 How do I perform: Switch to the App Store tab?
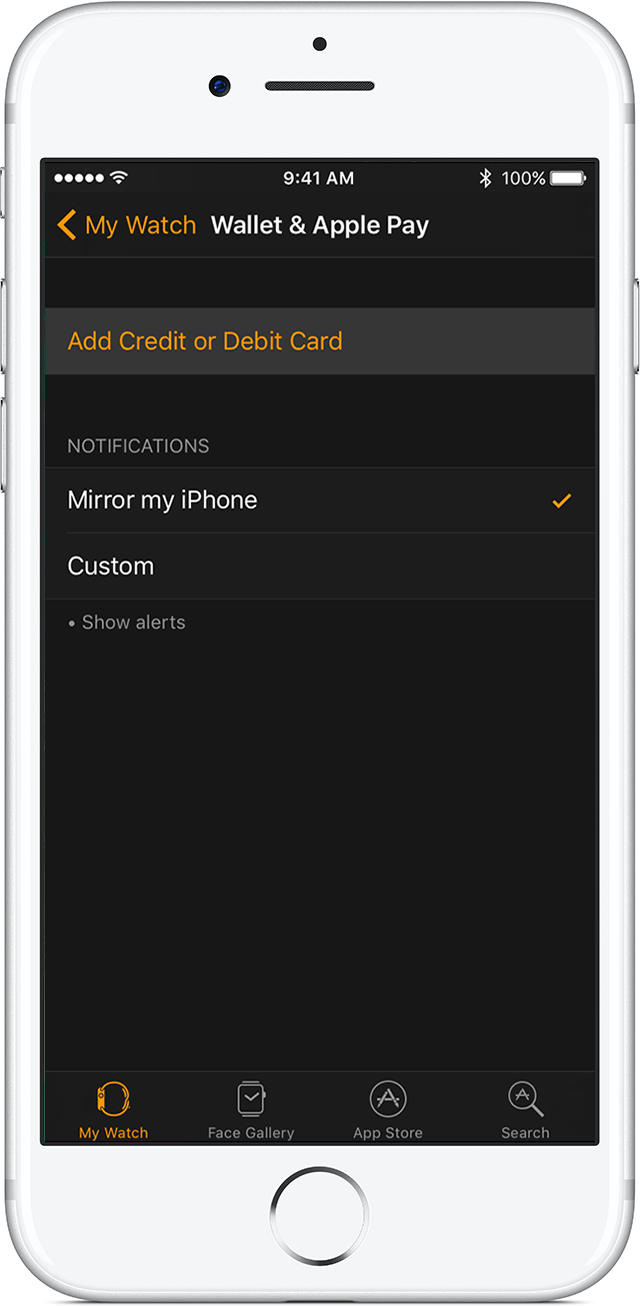(388, 1110)
